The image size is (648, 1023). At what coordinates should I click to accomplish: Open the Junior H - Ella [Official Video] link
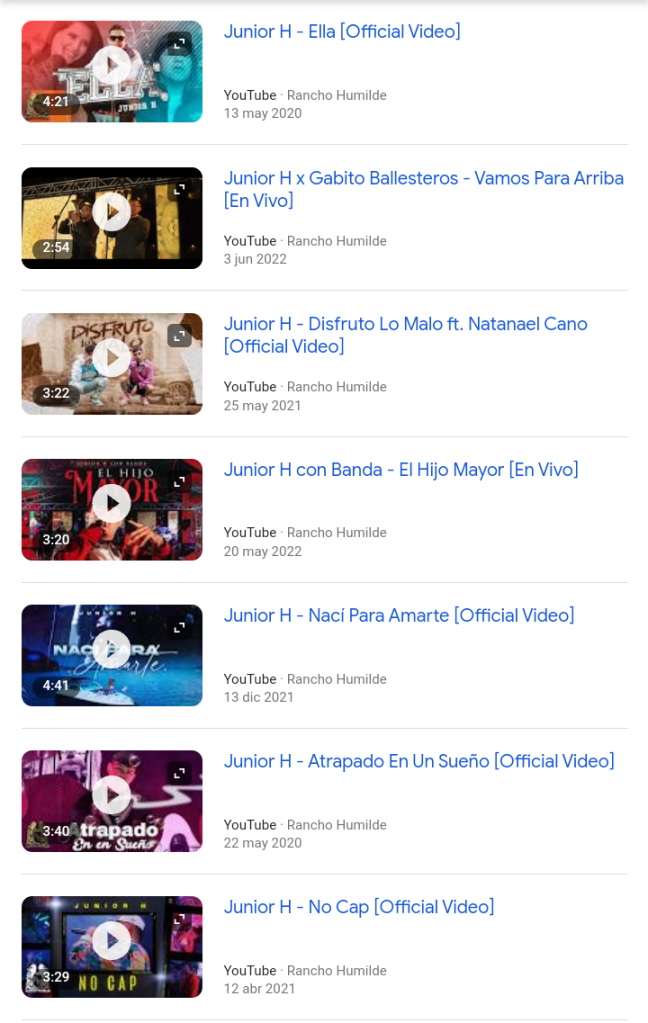point(342,32)
